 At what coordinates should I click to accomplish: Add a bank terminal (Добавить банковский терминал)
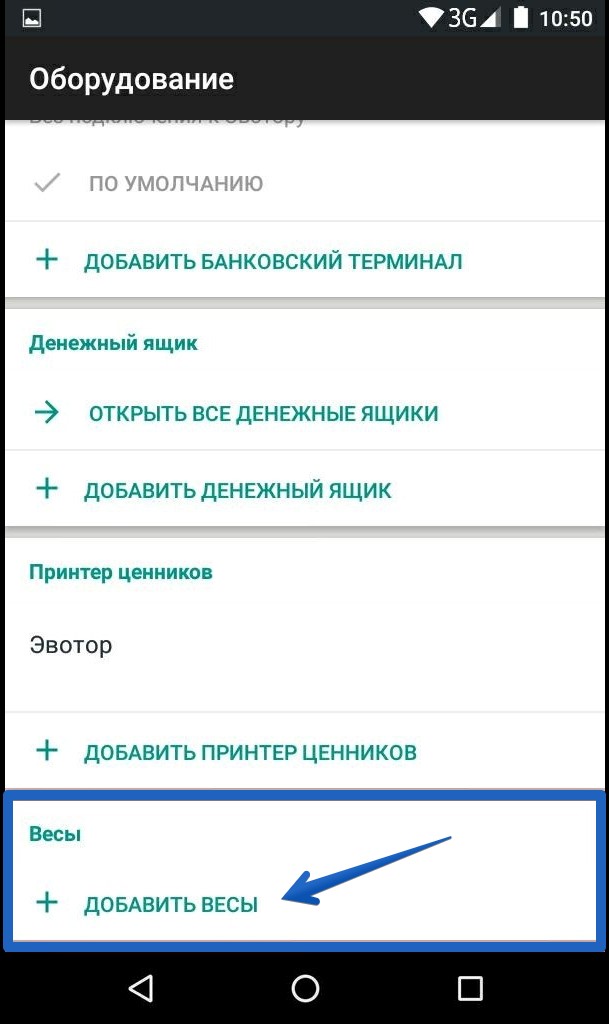[x=272, y=262]
